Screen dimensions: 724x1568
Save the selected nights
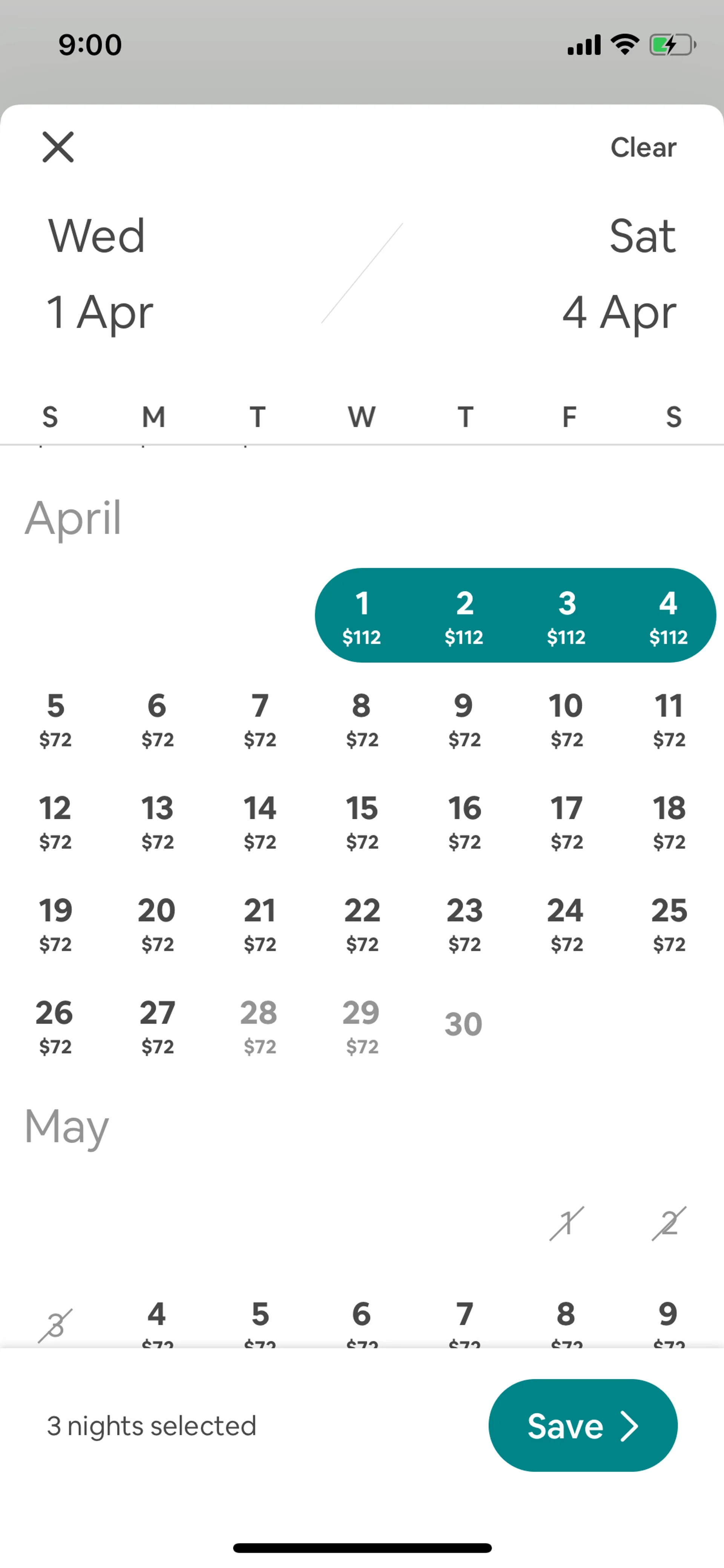click(x=582, y=1425)
